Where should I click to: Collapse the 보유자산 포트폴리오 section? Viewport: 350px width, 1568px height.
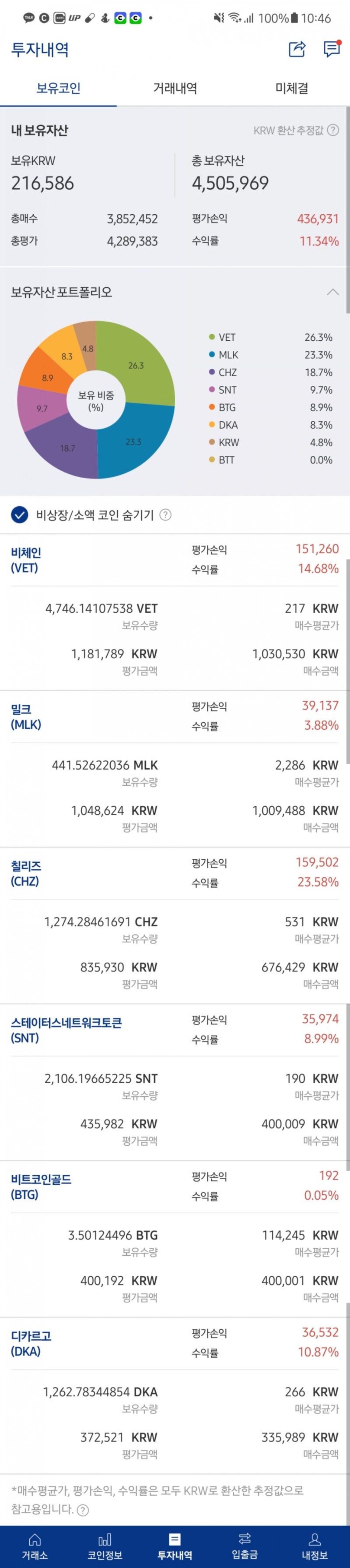click(332, 292)
